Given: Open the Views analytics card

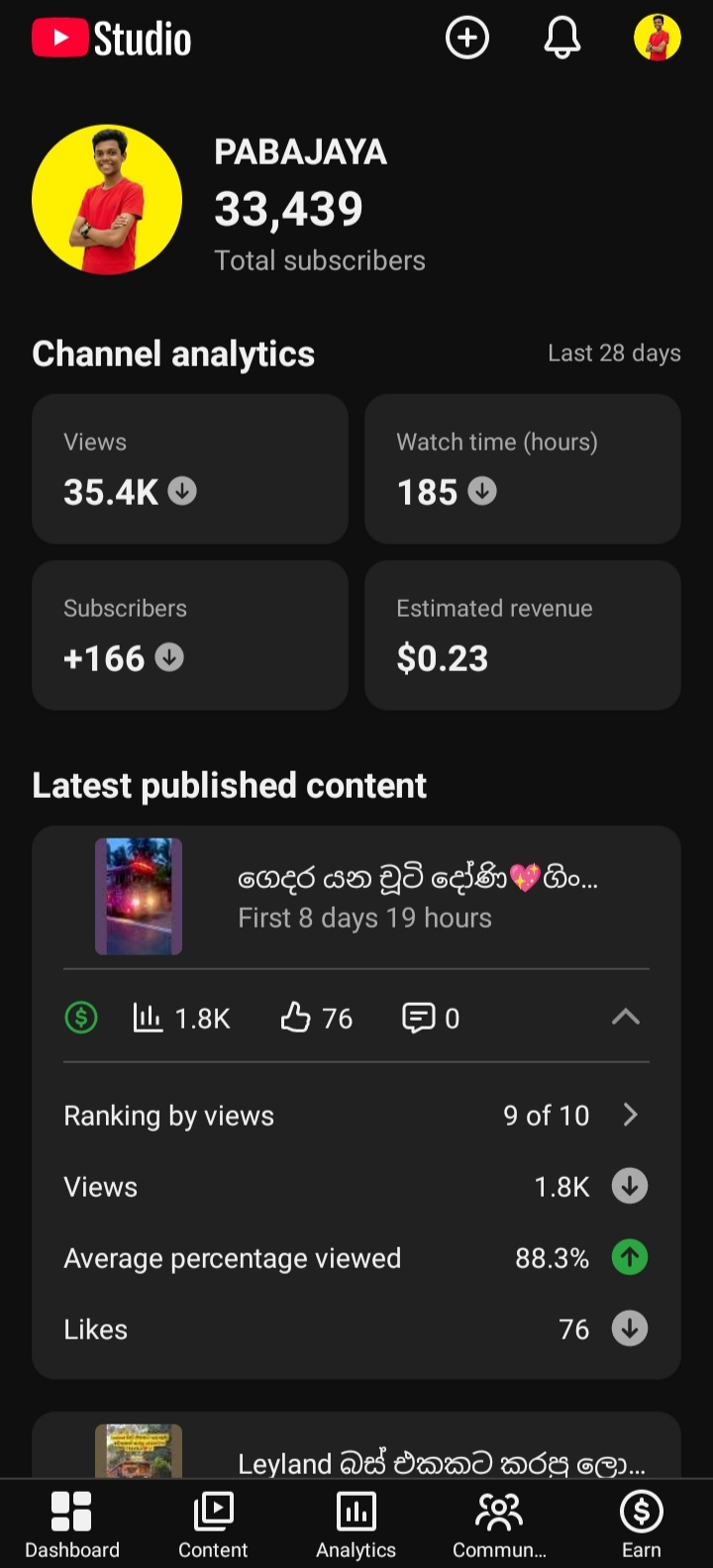Looking at the screenshot, I should [190, 469].
